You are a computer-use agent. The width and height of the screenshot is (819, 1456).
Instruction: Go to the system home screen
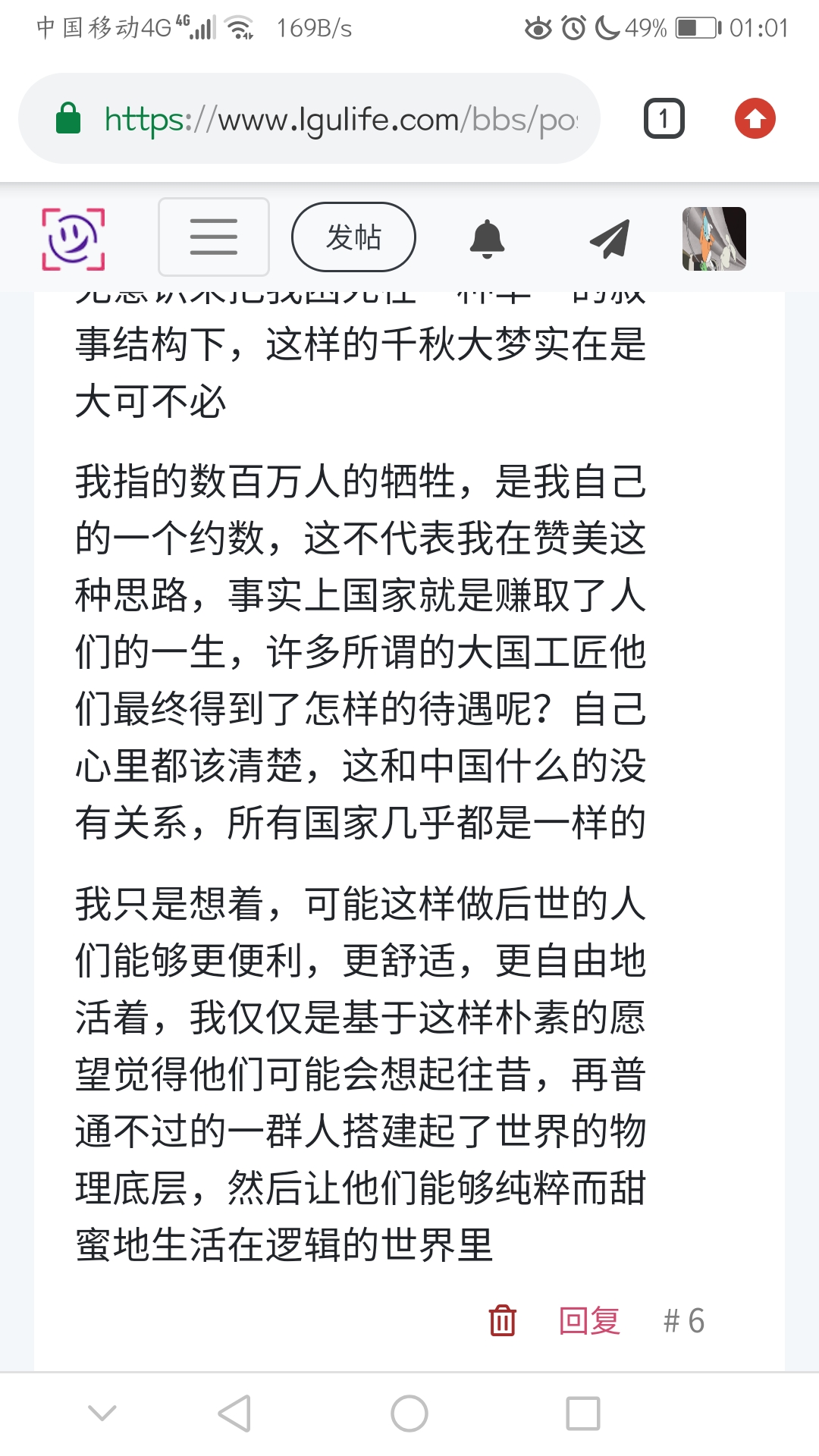[x=409, y=1414]
